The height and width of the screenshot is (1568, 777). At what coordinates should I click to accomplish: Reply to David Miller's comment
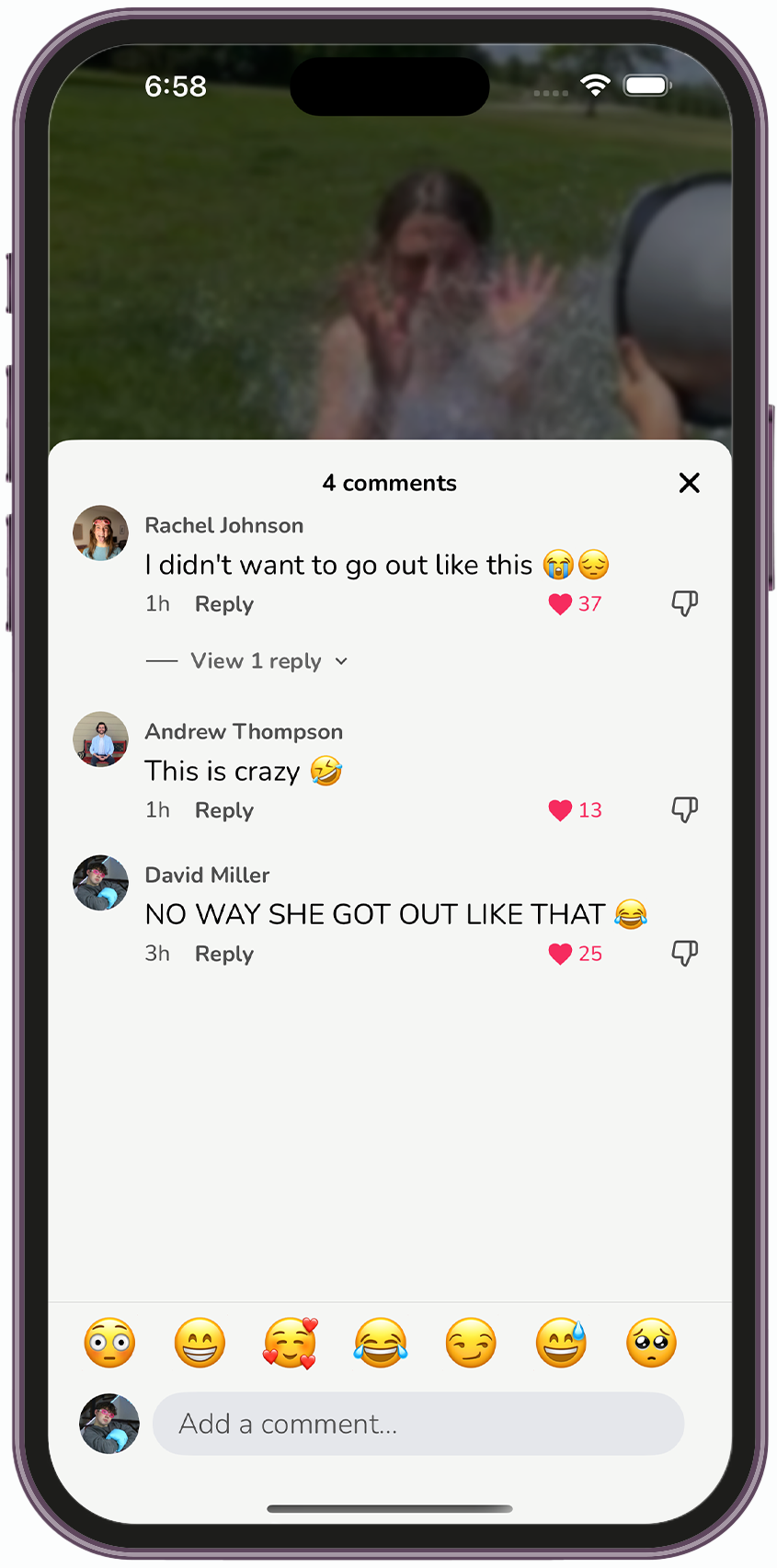pyautogui.click(x=223, y=954)
